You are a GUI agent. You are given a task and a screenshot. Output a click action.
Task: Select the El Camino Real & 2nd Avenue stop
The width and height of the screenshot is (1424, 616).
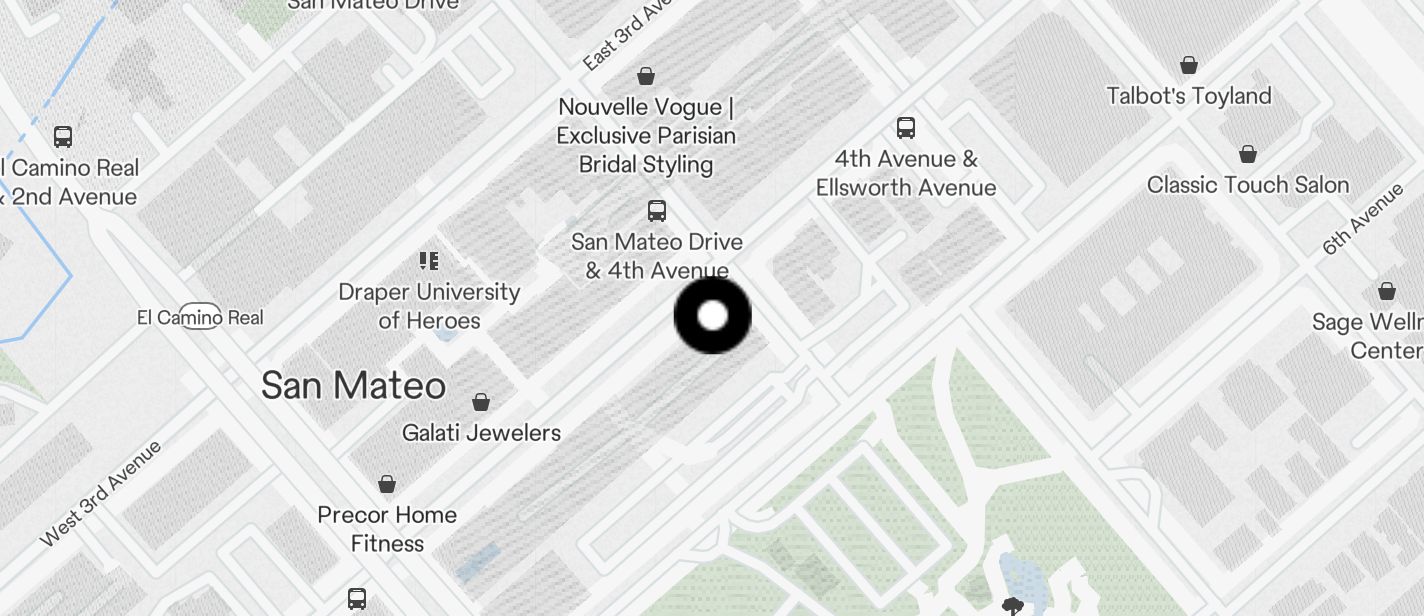tap(63, 137)
